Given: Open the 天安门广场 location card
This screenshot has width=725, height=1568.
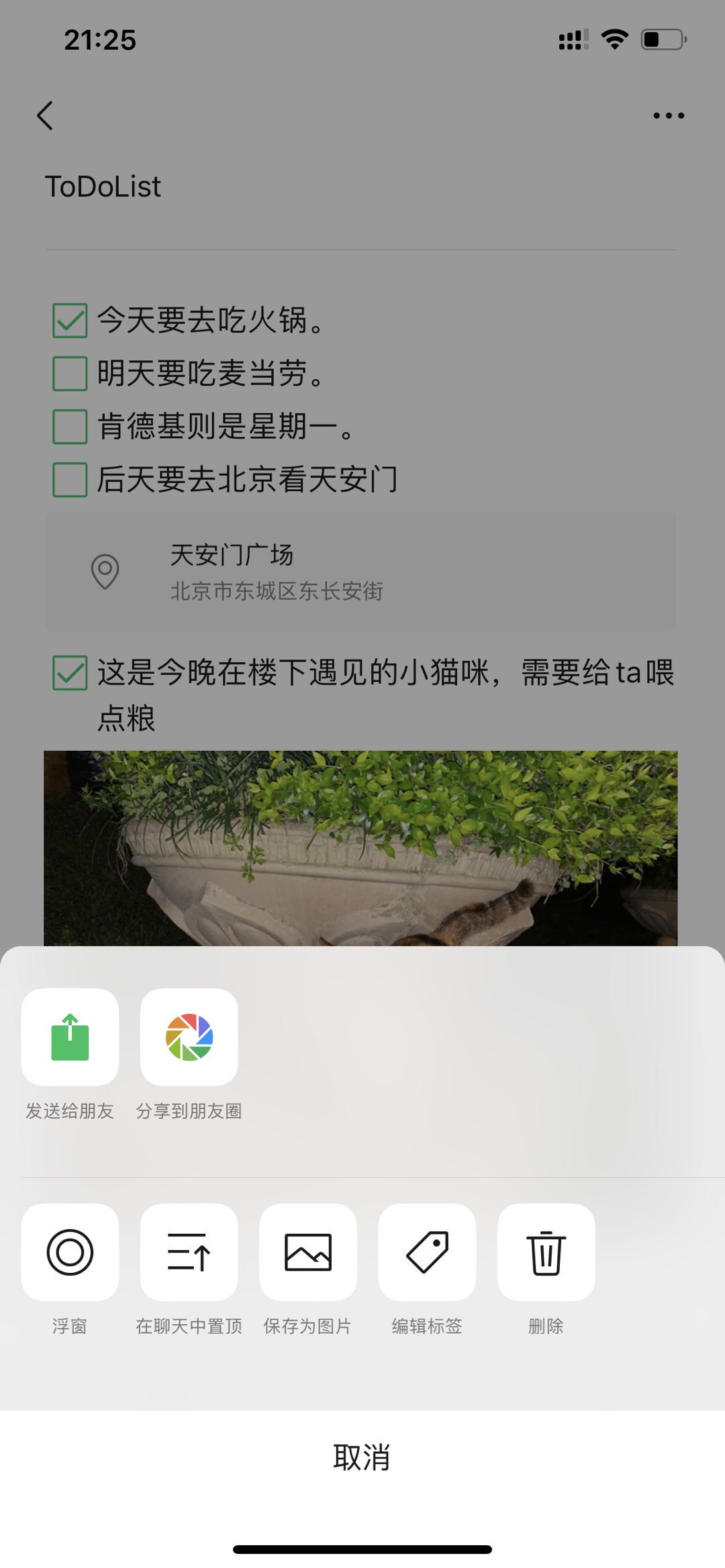Looking at the screenshot, I should tap(362, 571).
